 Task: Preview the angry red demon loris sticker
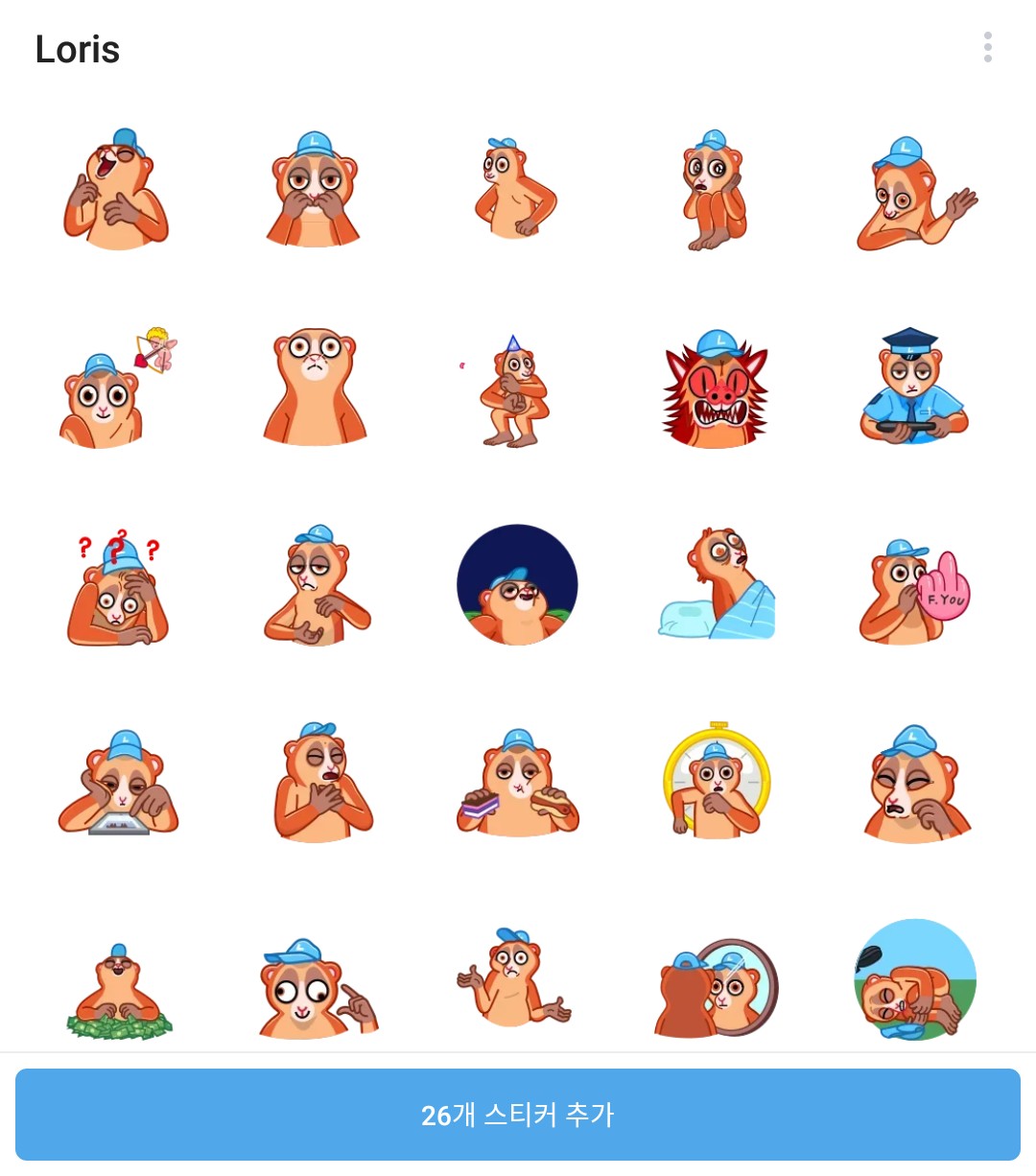click(716, 390)
